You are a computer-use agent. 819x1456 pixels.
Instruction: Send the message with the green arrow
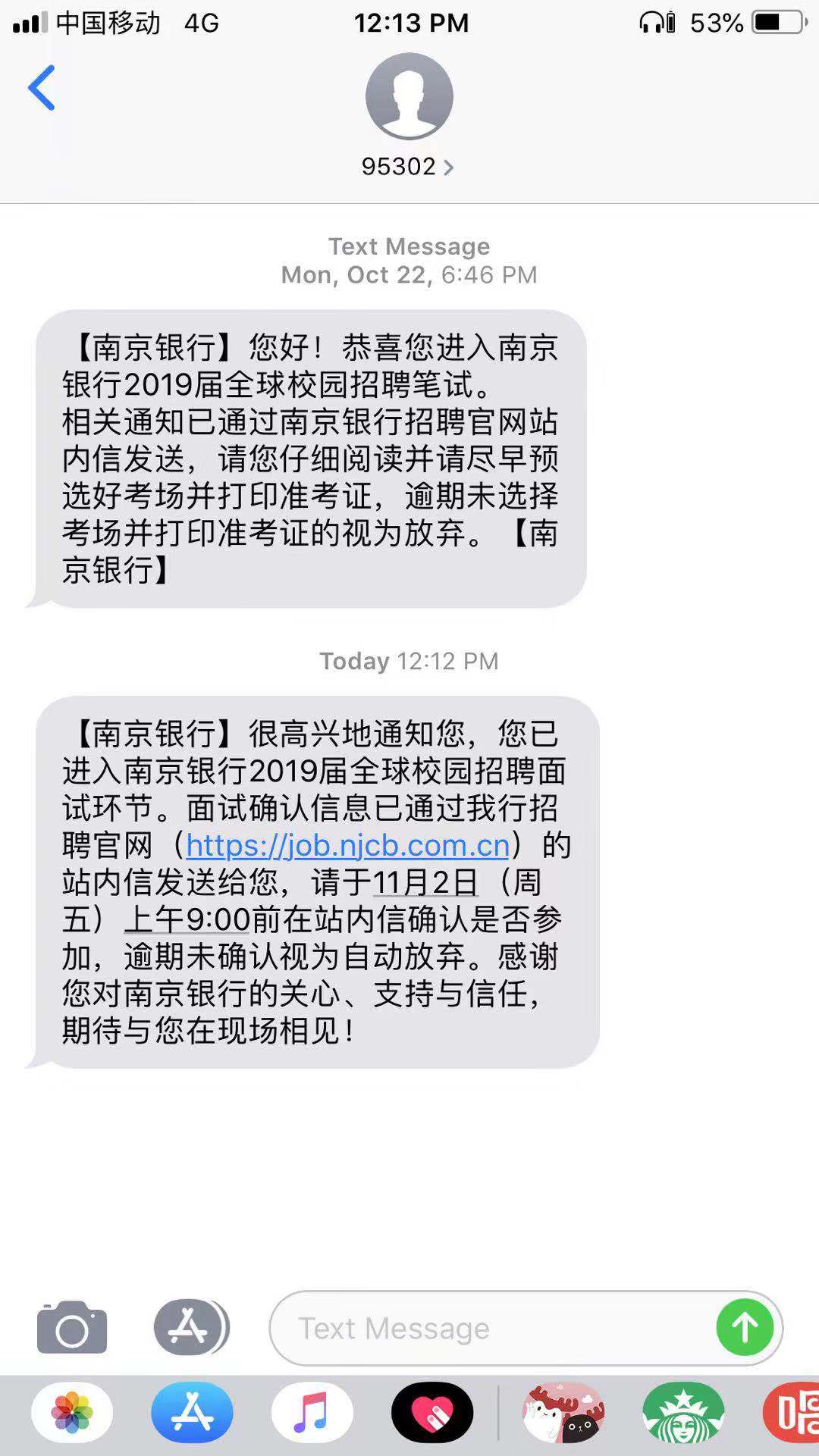point(745,1327)
